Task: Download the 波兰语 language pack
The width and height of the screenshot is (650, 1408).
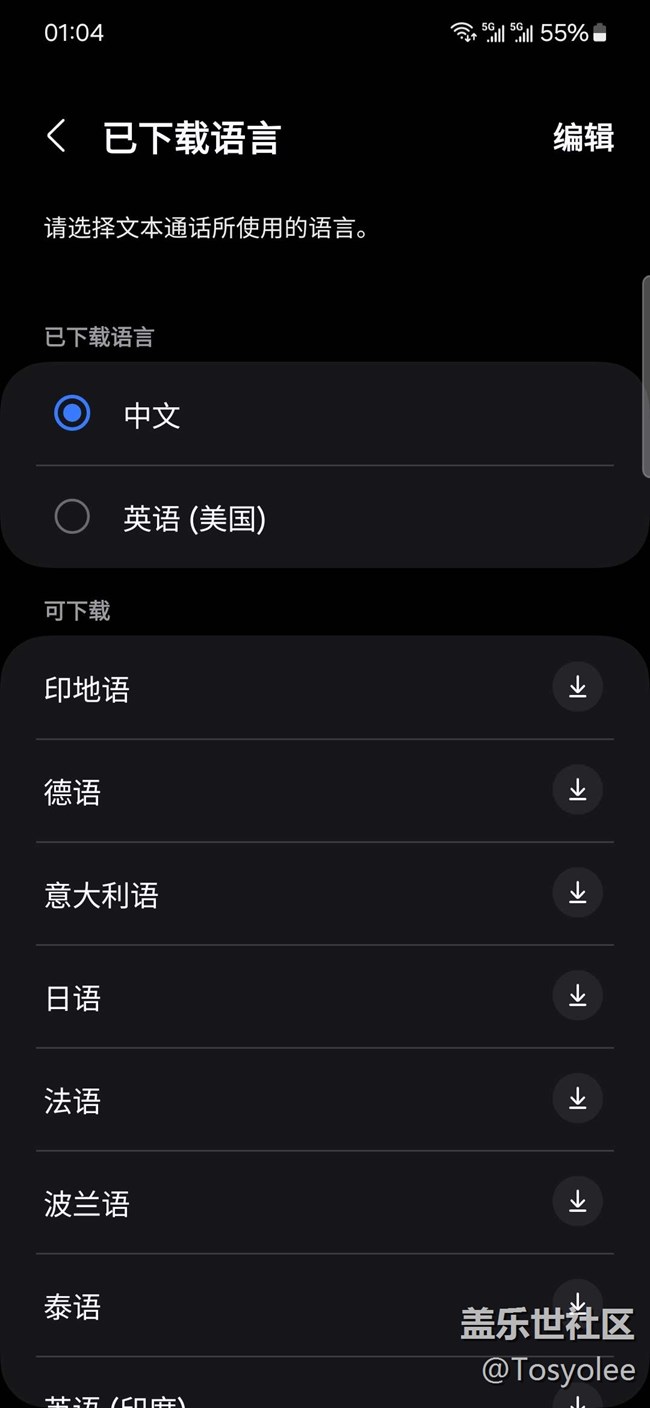Action: [577, 1202]
